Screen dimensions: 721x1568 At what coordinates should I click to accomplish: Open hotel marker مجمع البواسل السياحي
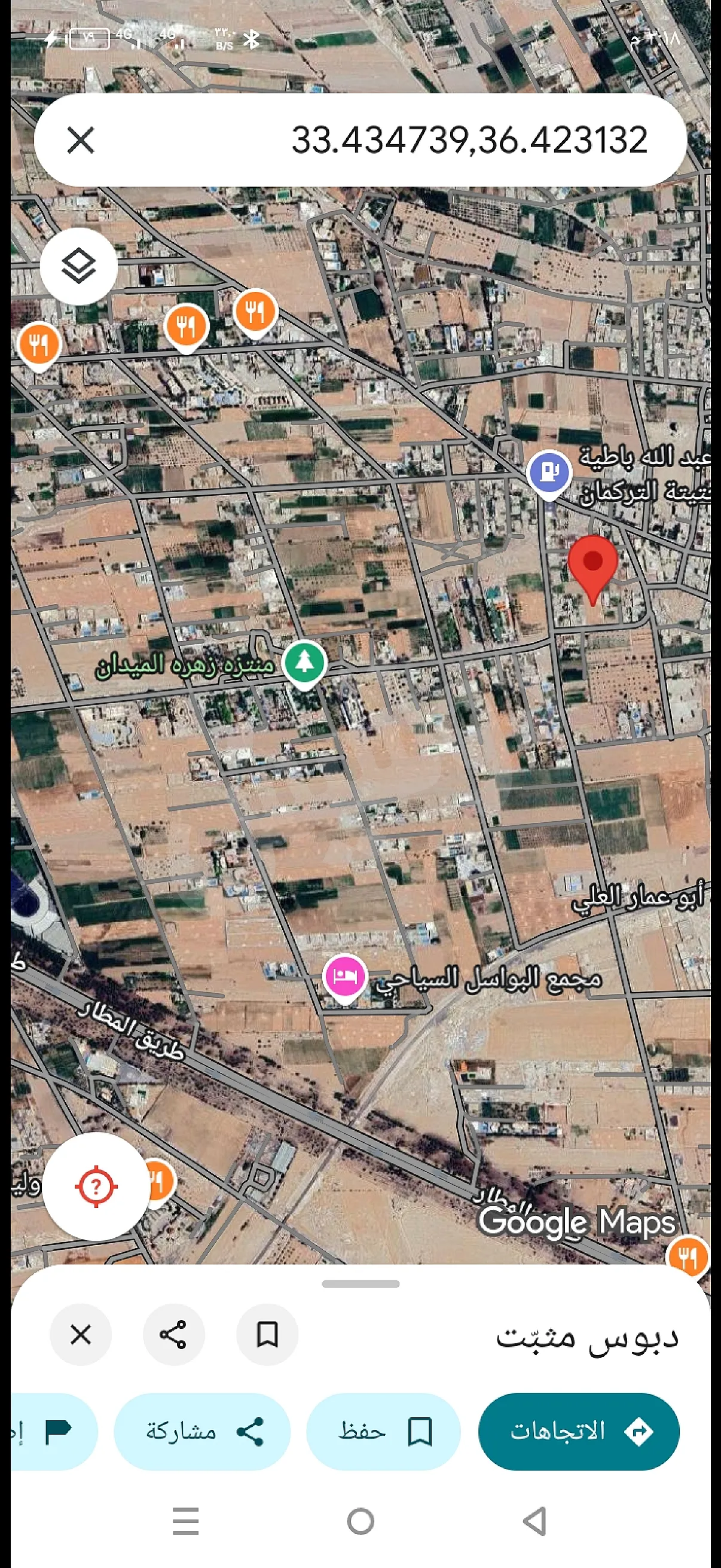(x=344, y=975)
